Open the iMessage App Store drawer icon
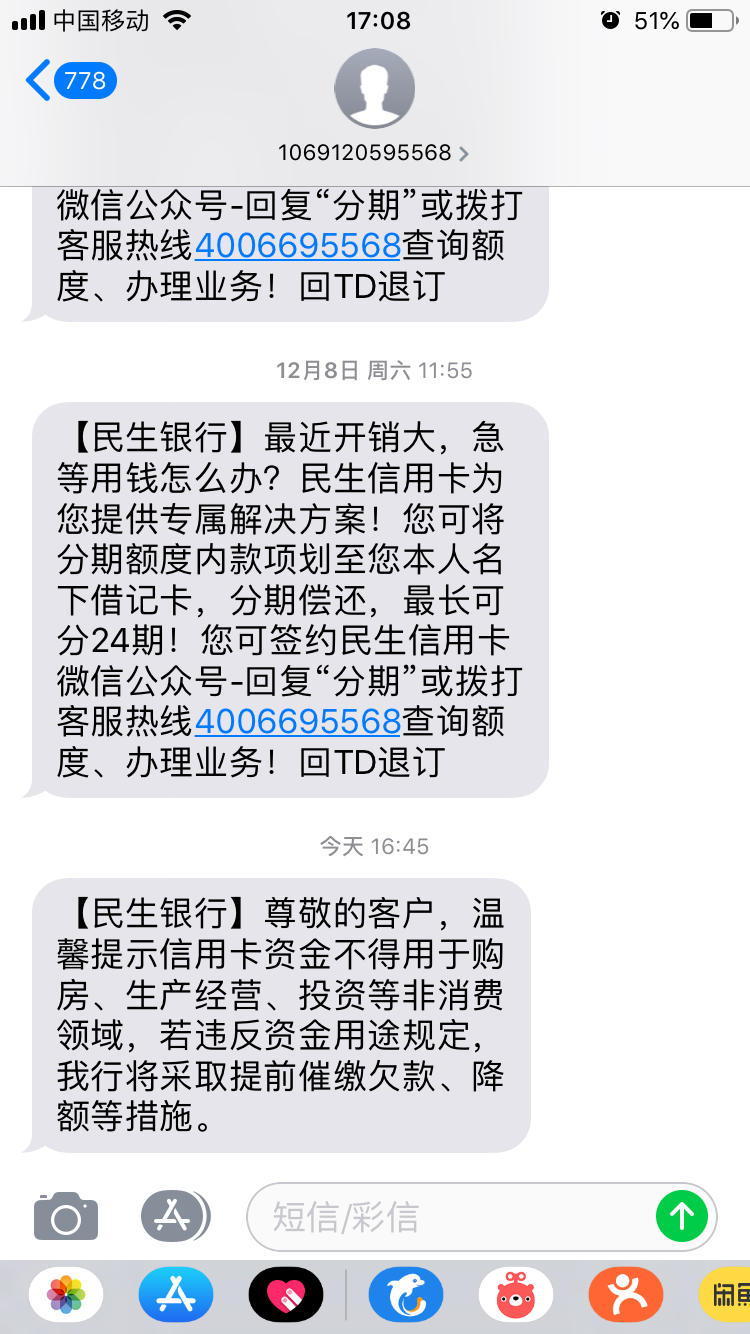Image resolution: width=750 pixels, height=1334 pixels. (x=175, y=1216)
